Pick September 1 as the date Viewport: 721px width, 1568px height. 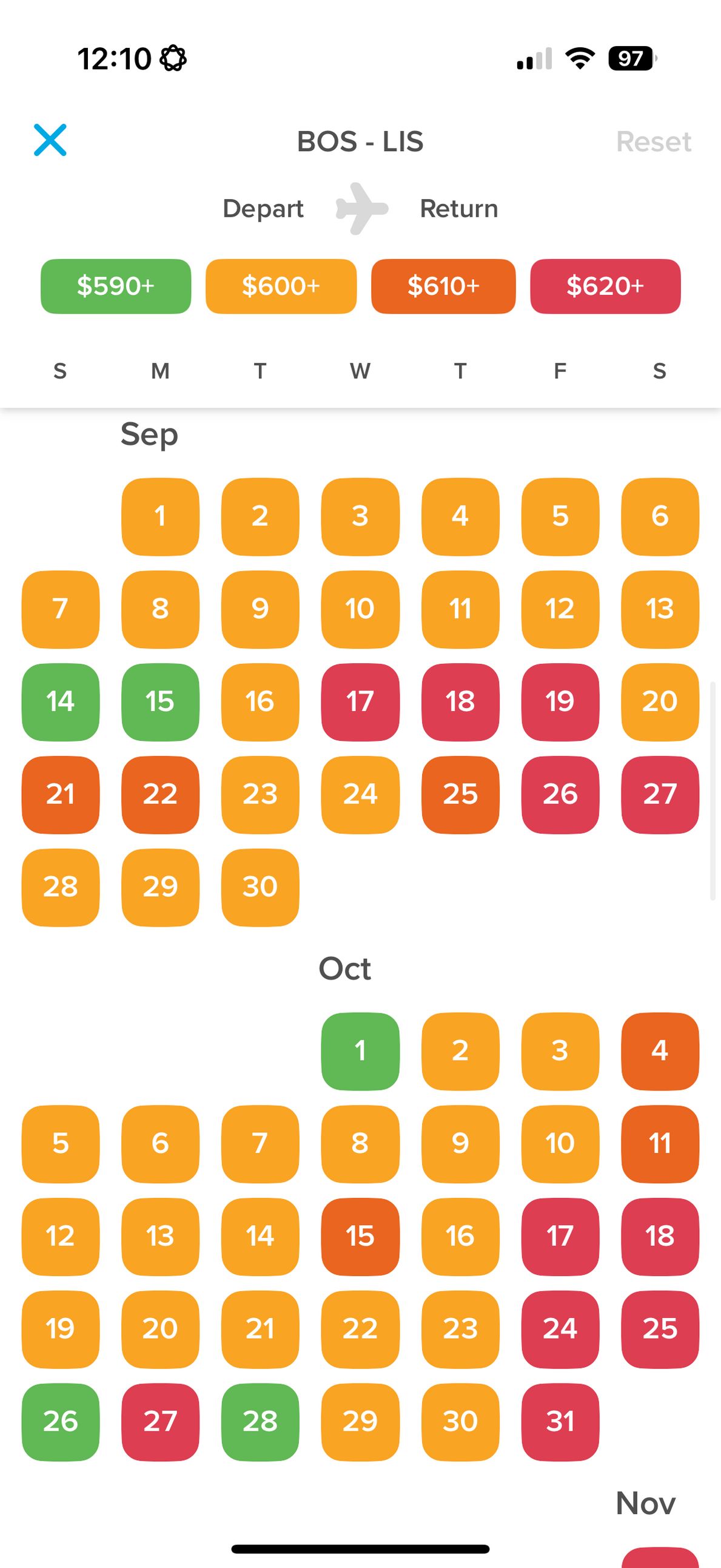coord(160,516)
